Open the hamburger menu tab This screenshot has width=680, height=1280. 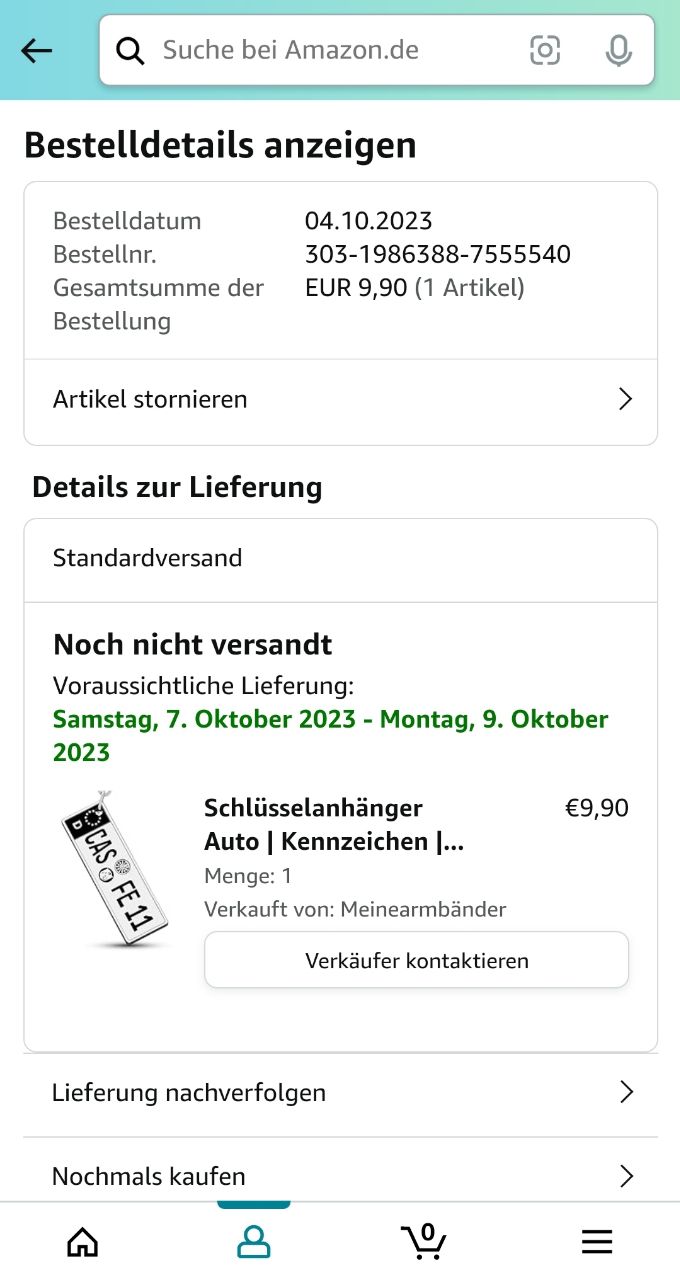pyautogui.click(x=597, y=1242)
